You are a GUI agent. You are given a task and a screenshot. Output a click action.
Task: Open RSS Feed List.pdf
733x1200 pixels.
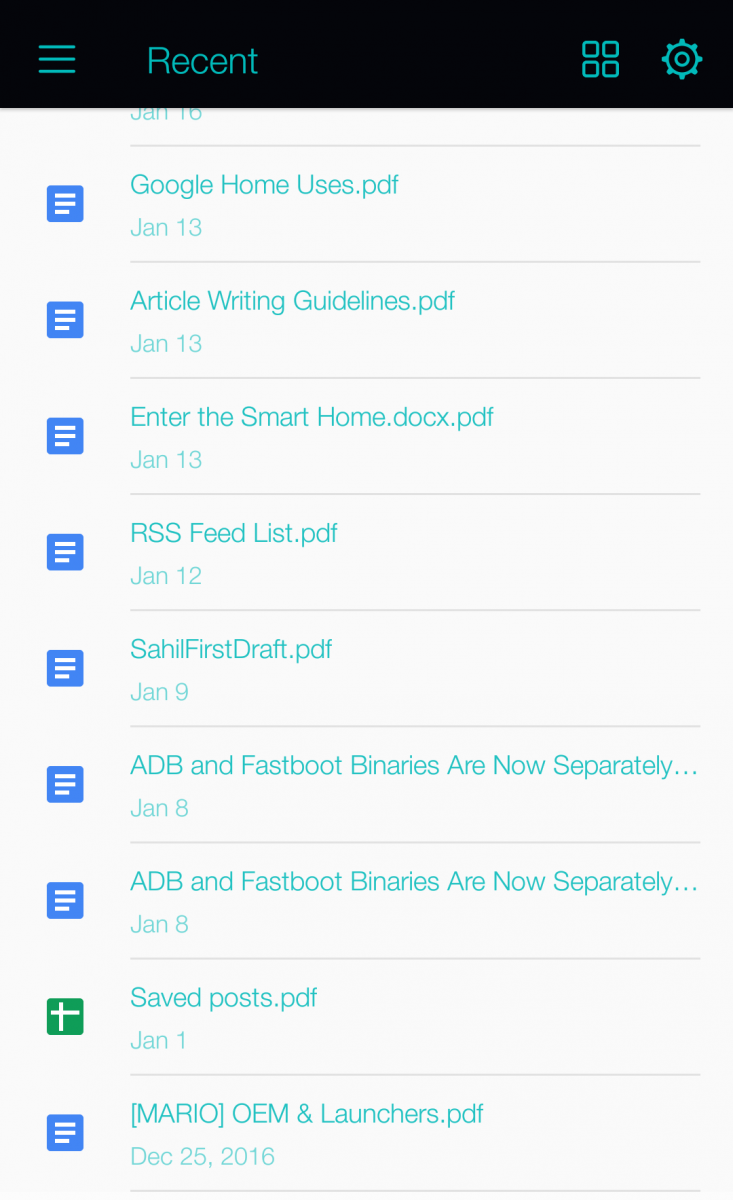(x=233, y=533)
